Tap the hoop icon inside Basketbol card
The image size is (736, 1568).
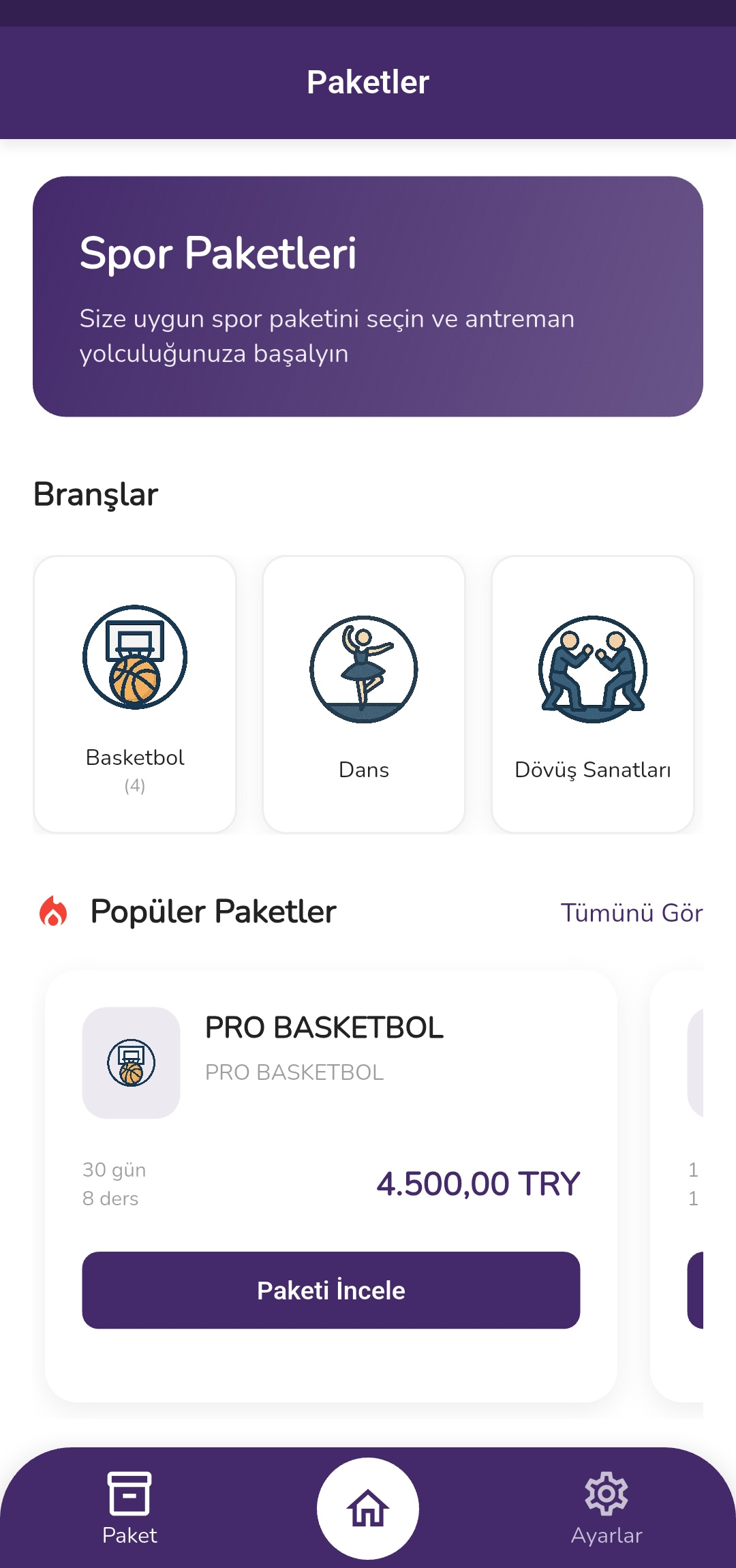tap(135, 668)
